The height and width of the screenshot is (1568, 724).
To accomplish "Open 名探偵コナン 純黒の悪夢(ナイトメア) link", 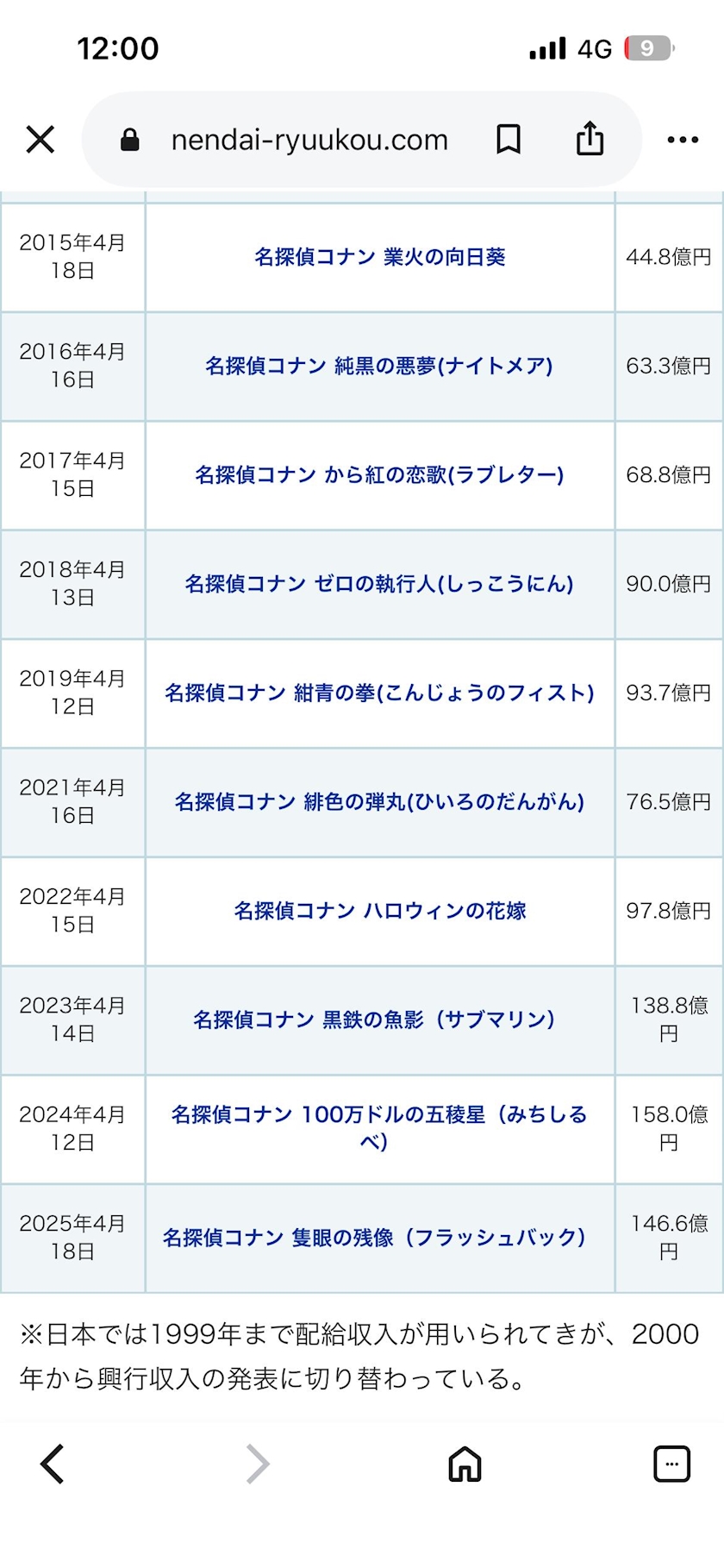I will [379, 366].
